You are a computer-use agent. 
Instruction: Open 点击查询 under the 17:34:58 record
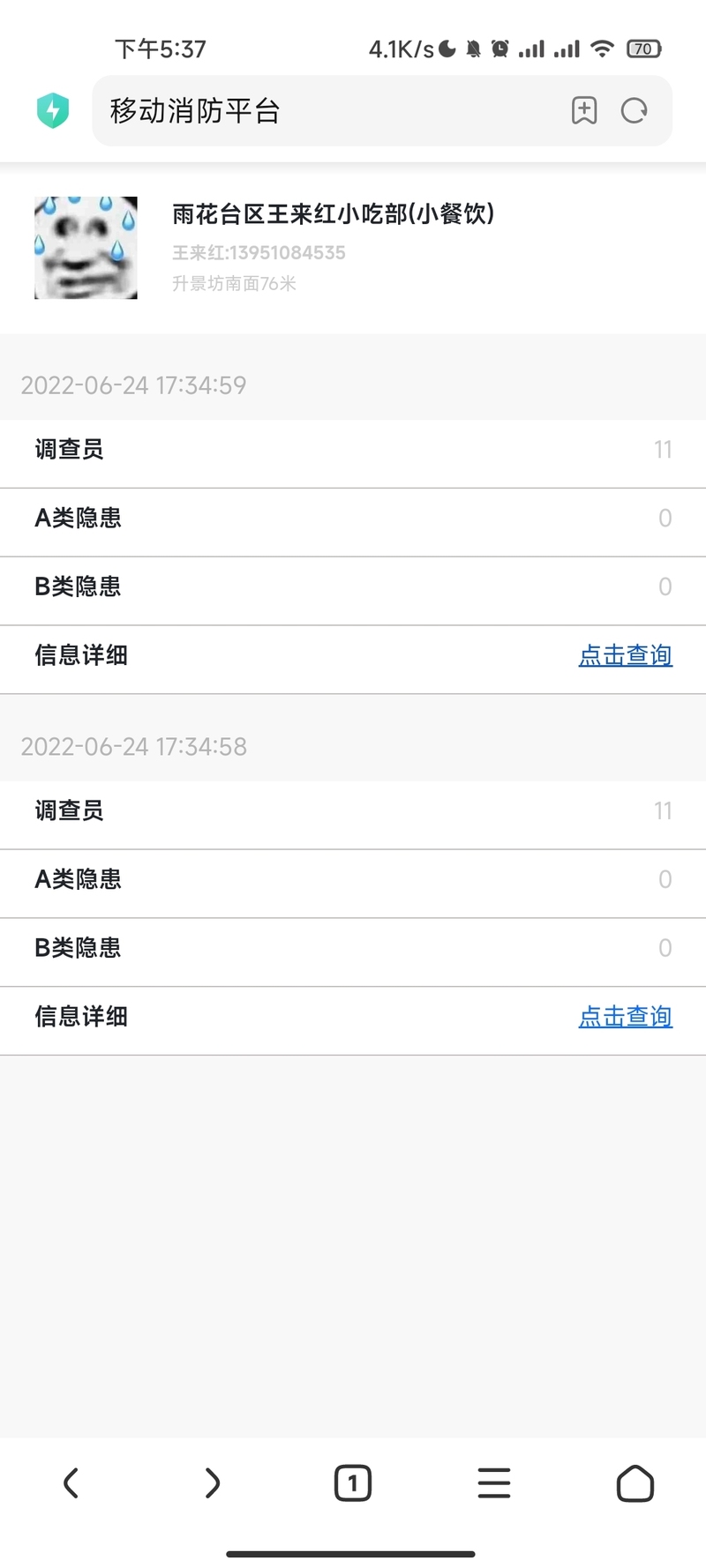[626, 1017]
